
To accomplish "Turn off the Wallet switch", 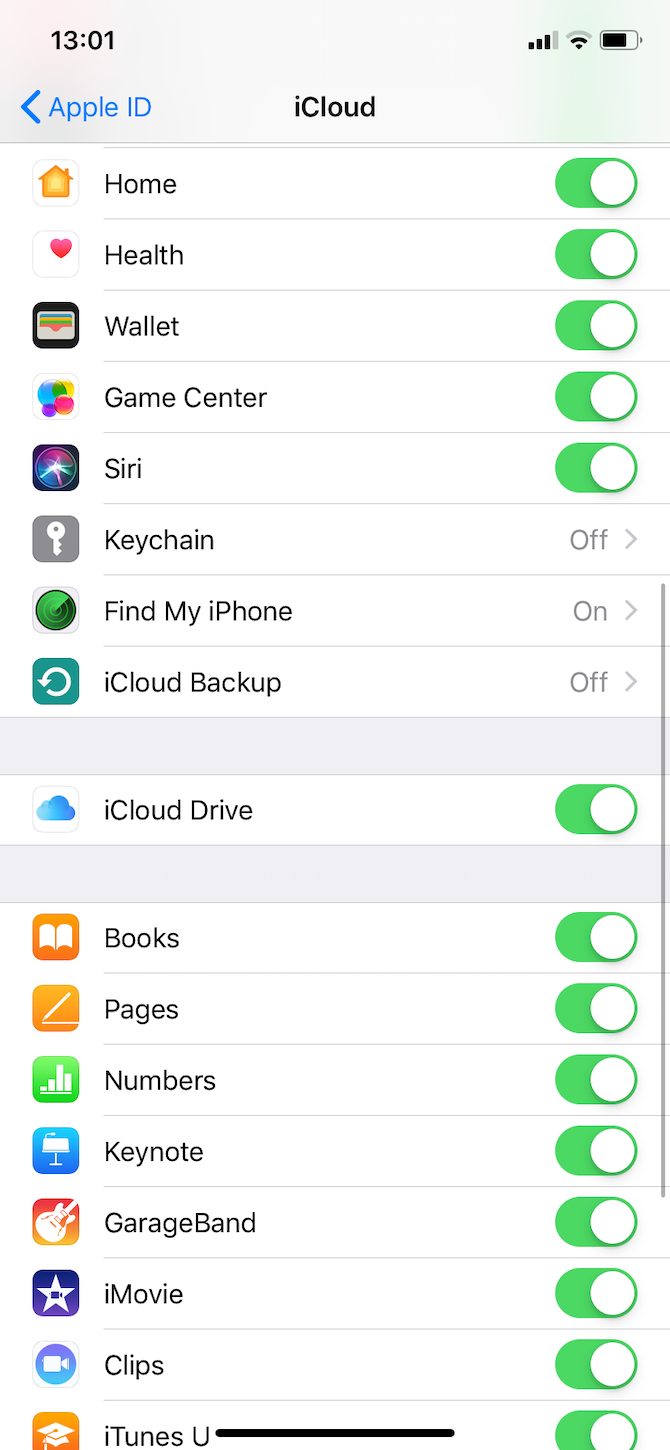I will tap(596, 326).
